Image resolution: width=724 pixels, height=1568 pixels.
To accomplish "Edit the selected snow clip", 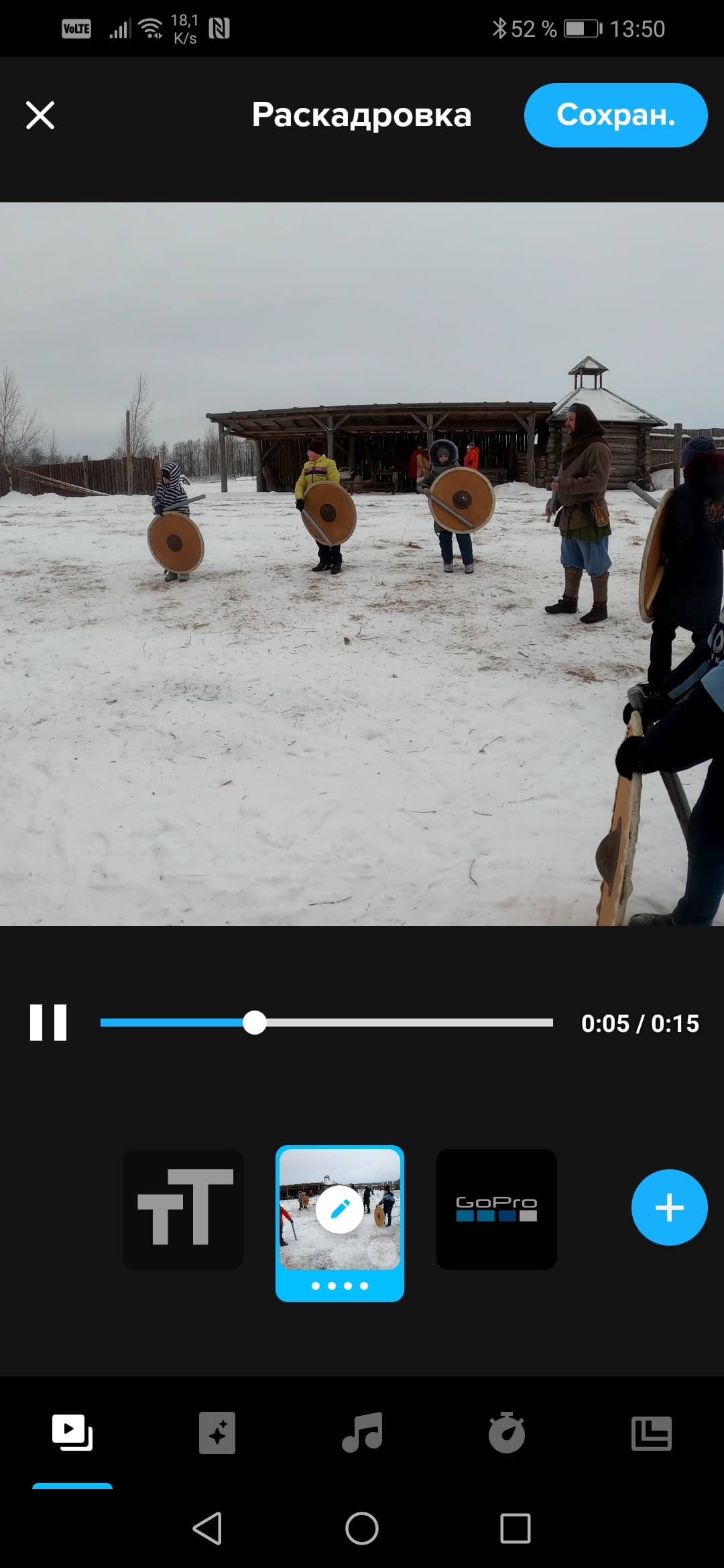I will (x=339, y=1209).
